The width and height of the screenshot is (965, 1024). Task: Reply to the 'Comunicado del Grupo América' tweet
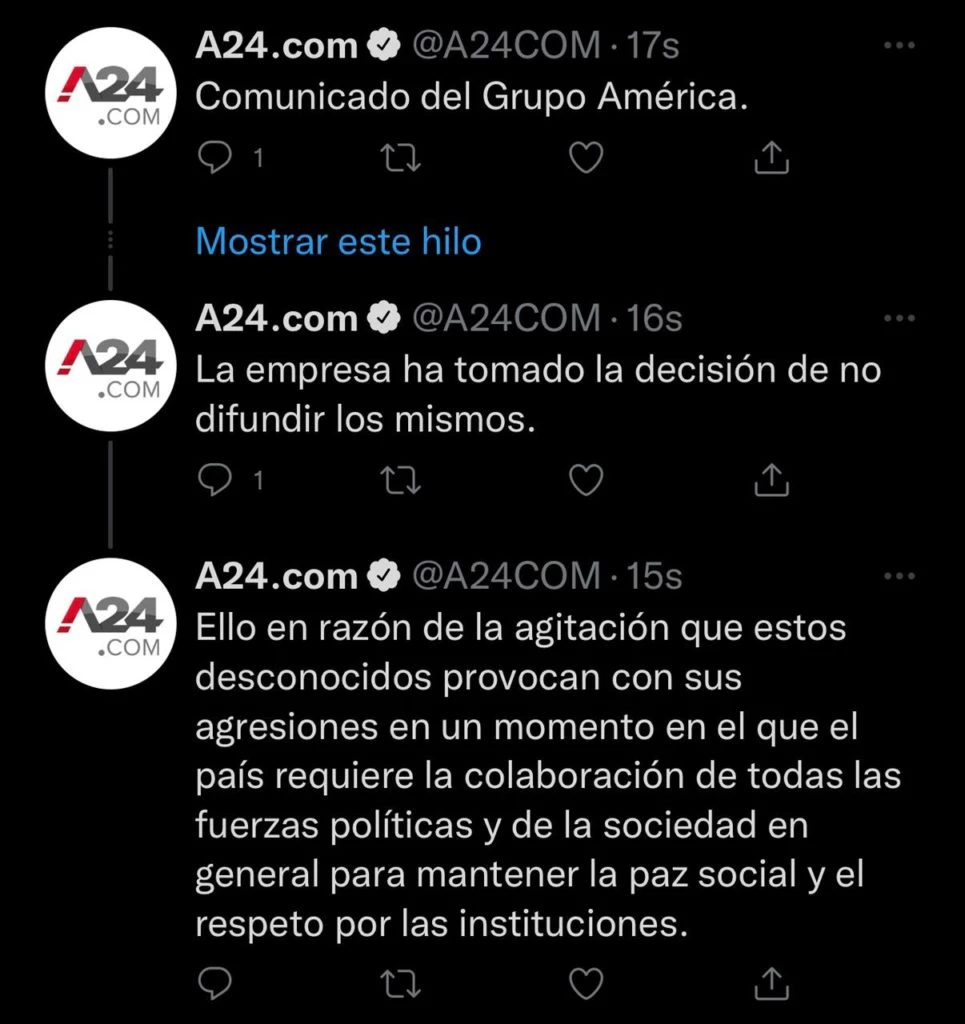pos(214,158)
